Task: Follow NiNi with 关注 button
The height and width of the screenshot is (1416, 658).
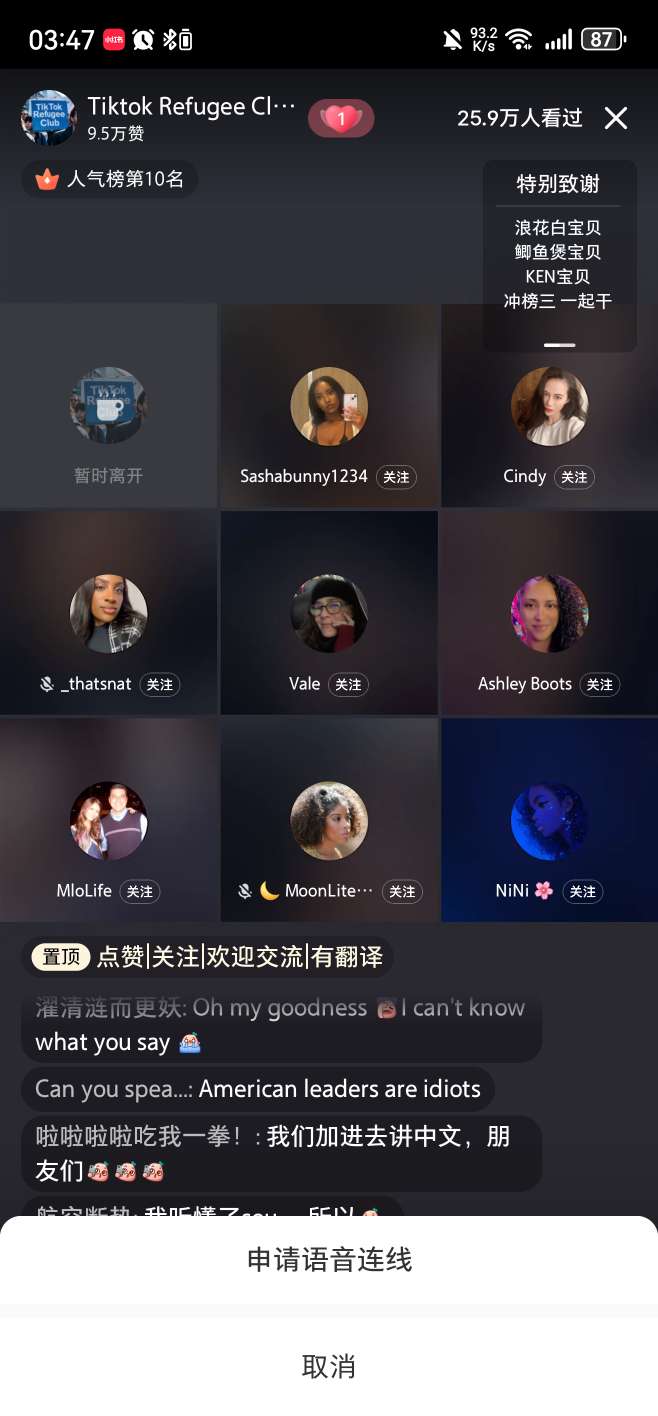Action: (583, 891)
